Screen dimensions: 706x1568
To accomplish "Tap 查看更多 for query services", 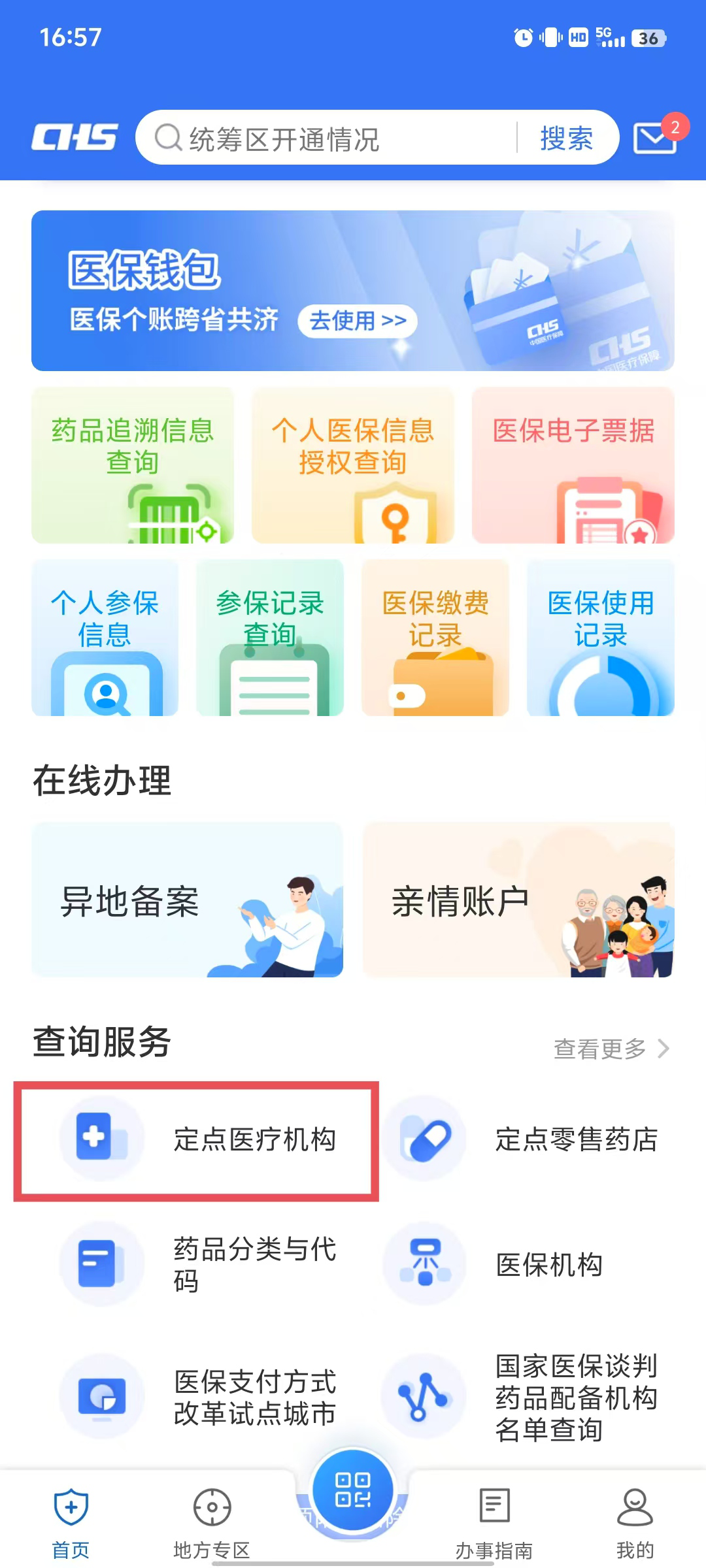I will [611, 1049].
